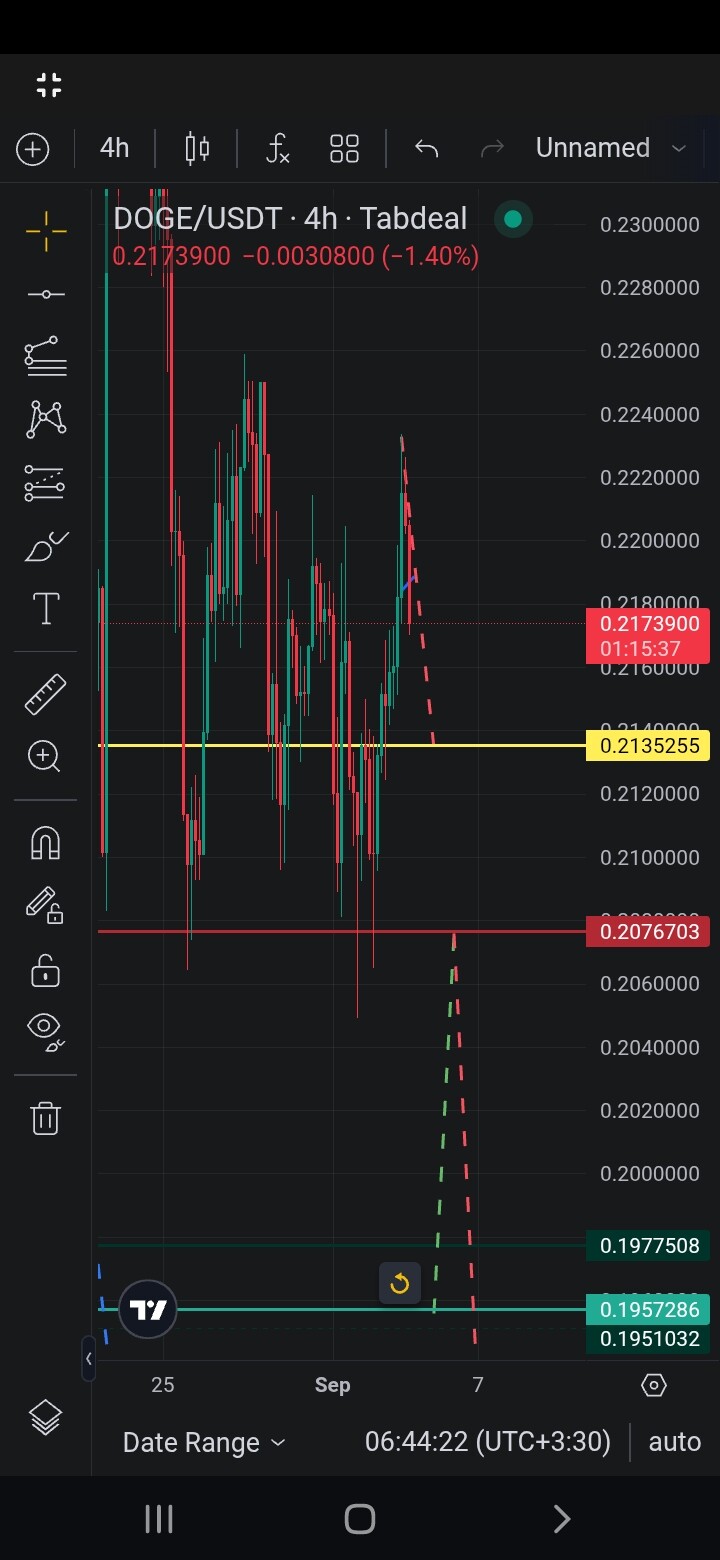Choose the ruler measure tool
This screenshot has width=720, height=1560.
click(x=45, y=694)
